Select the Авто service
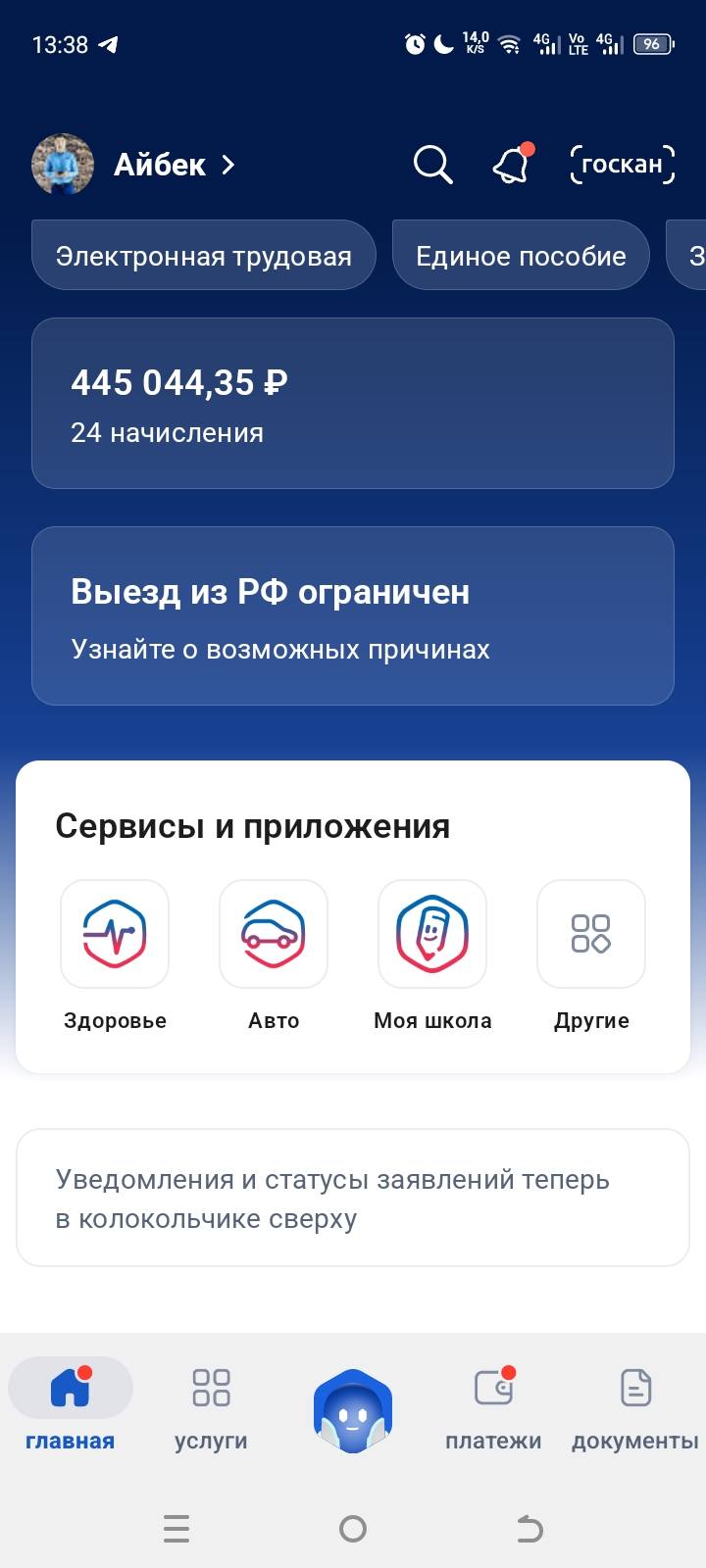 [274, 933]
